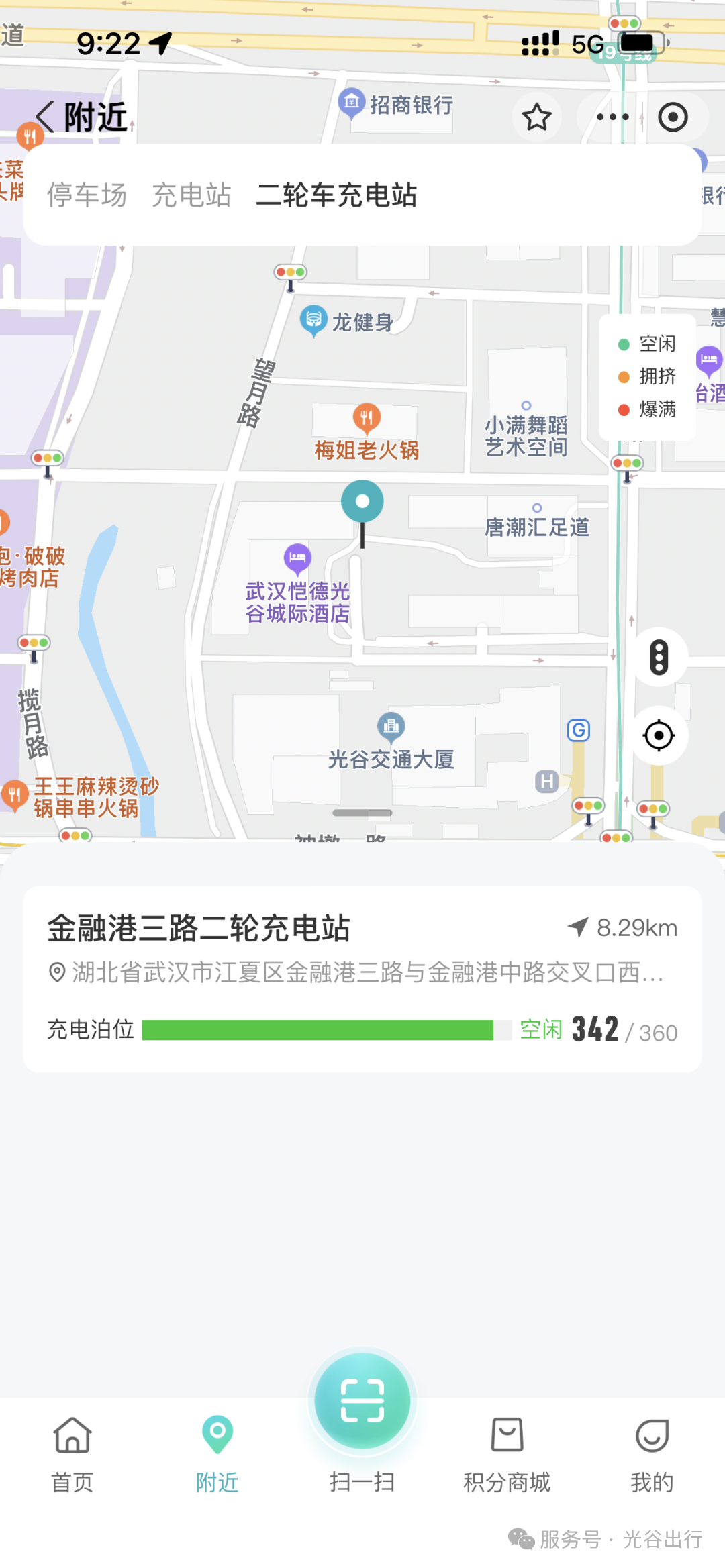Tap the teal station pin on the map
Viewport: 725px width, 1568px height.
point(362,503)
